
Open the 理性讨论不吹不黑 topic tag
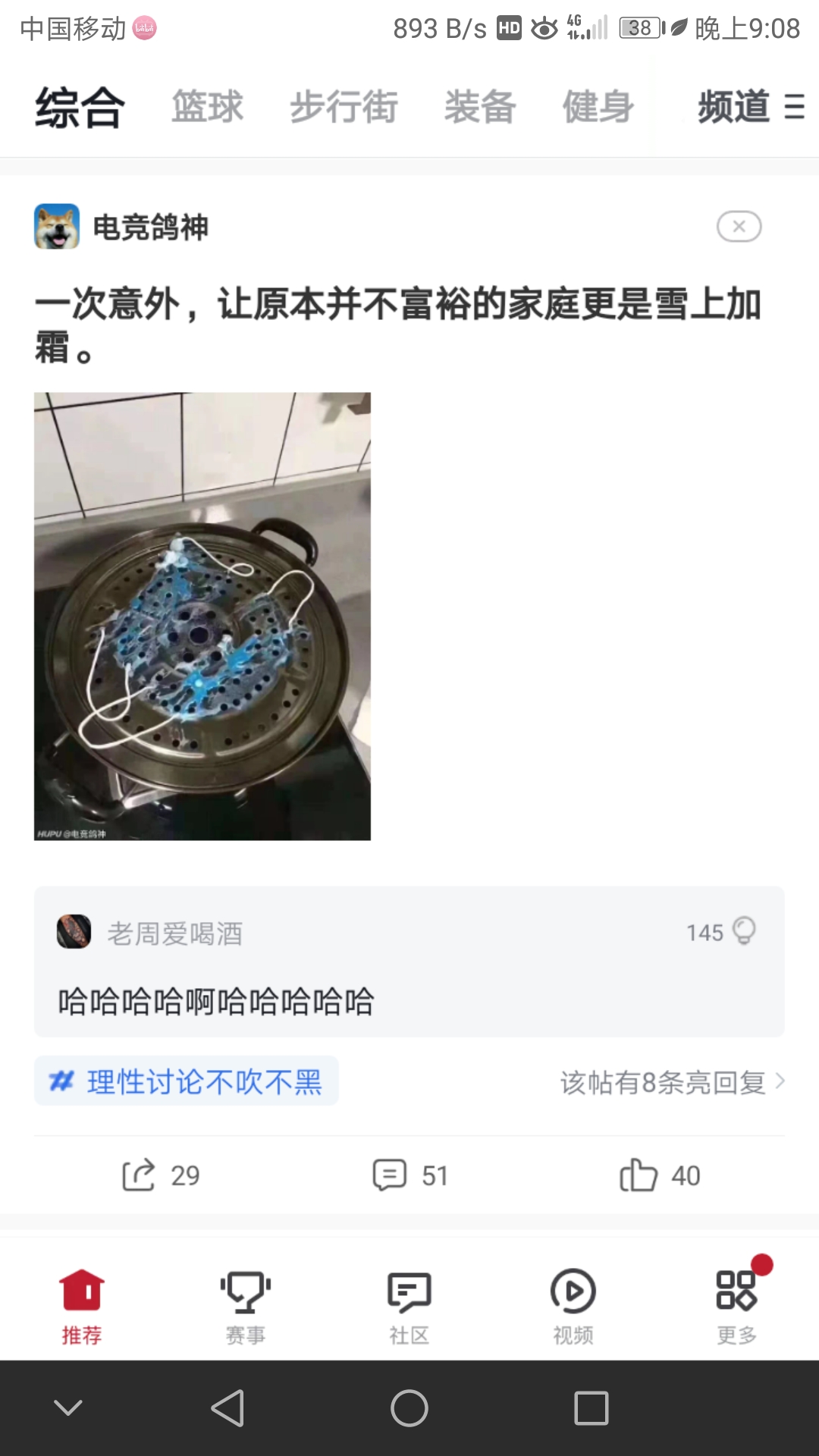(187, 1081)
